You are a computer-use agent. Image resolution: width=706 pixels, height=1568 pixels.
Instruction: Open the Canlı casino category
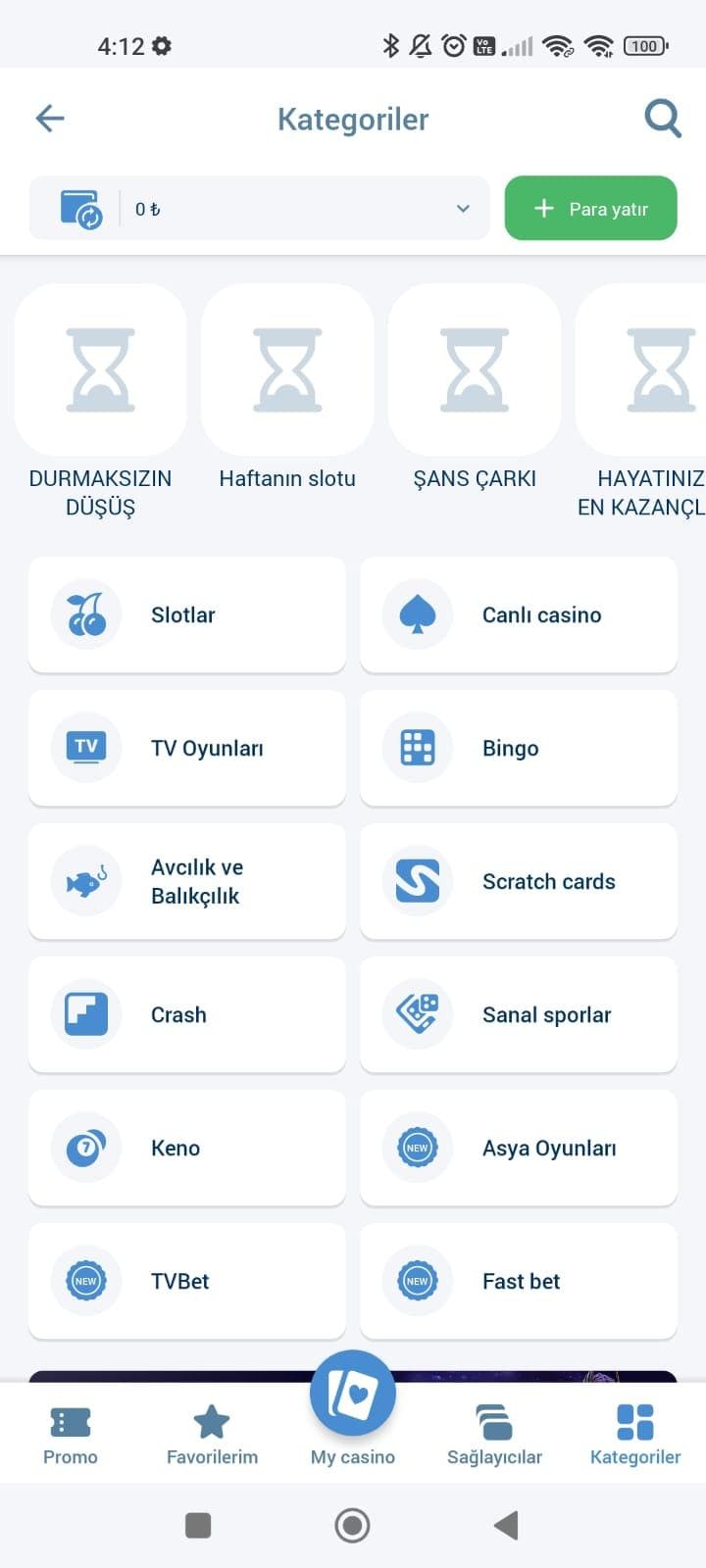[x=519, y=614]
